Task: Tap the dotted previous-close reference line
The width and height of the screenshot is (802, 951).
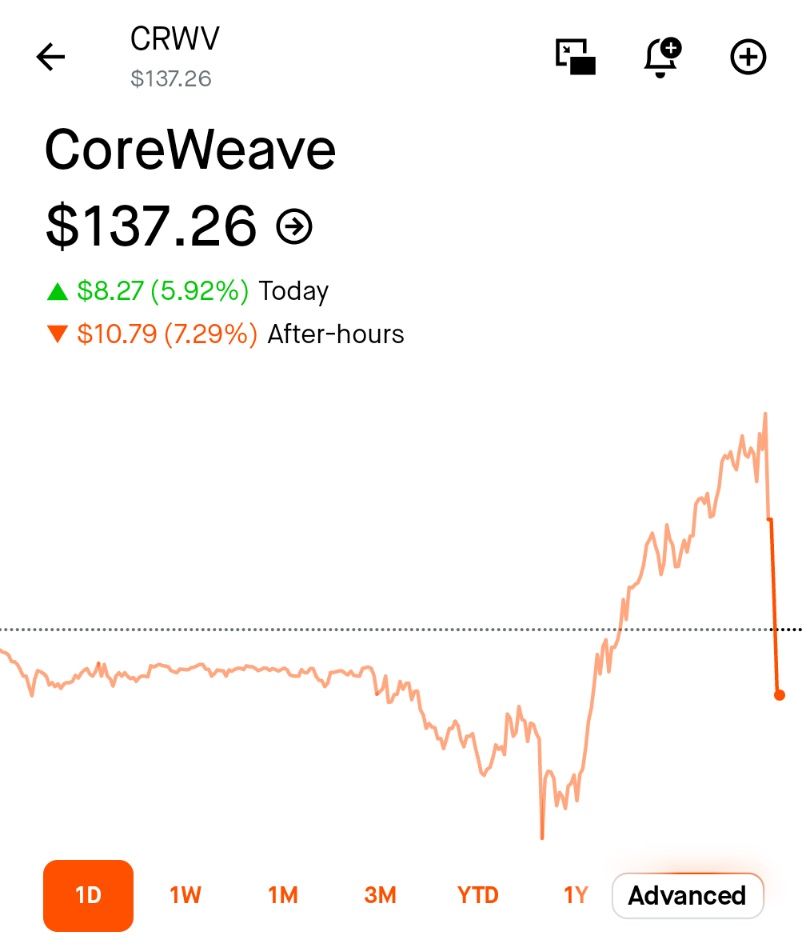Action: coord(400,629)
